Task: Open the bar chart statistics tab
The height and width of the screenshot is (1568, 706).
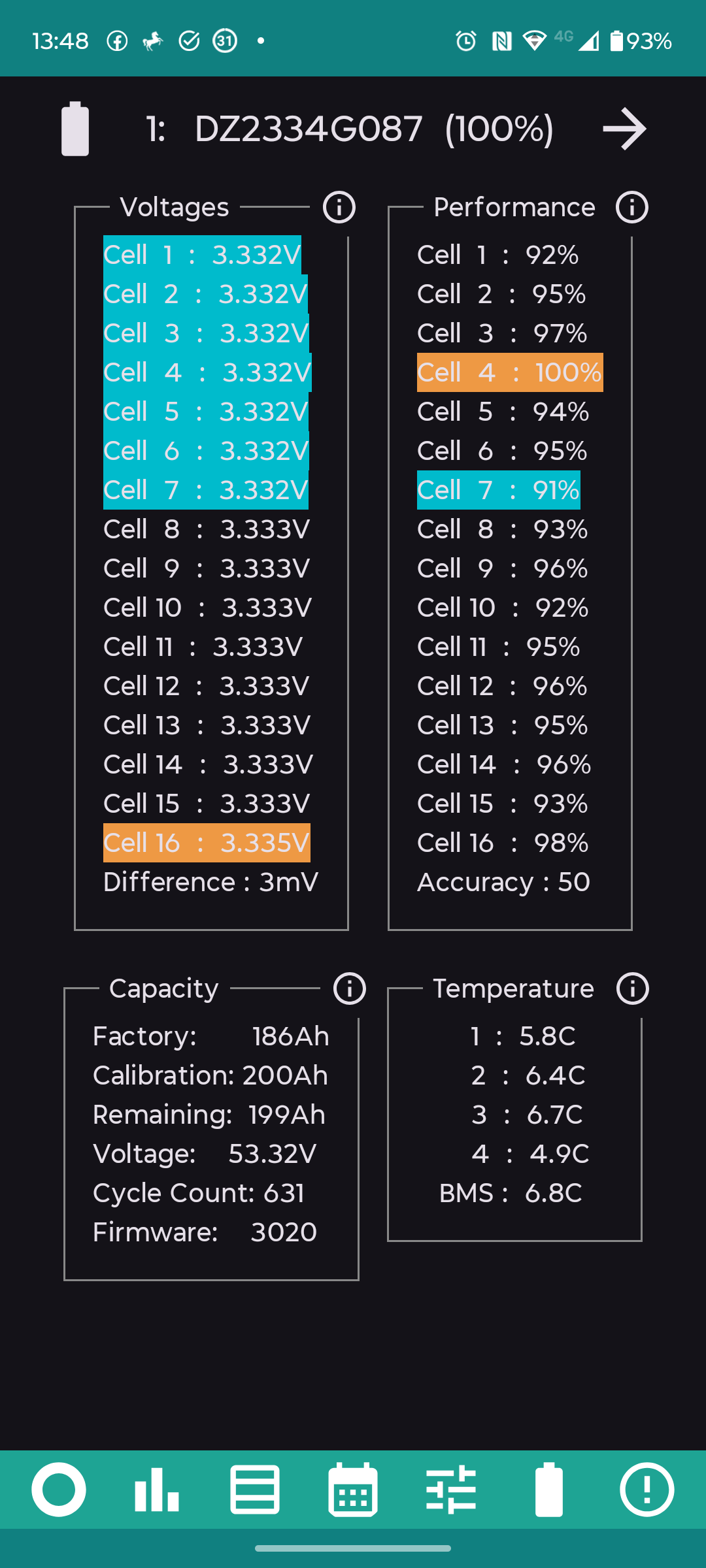Action: 157,1490
